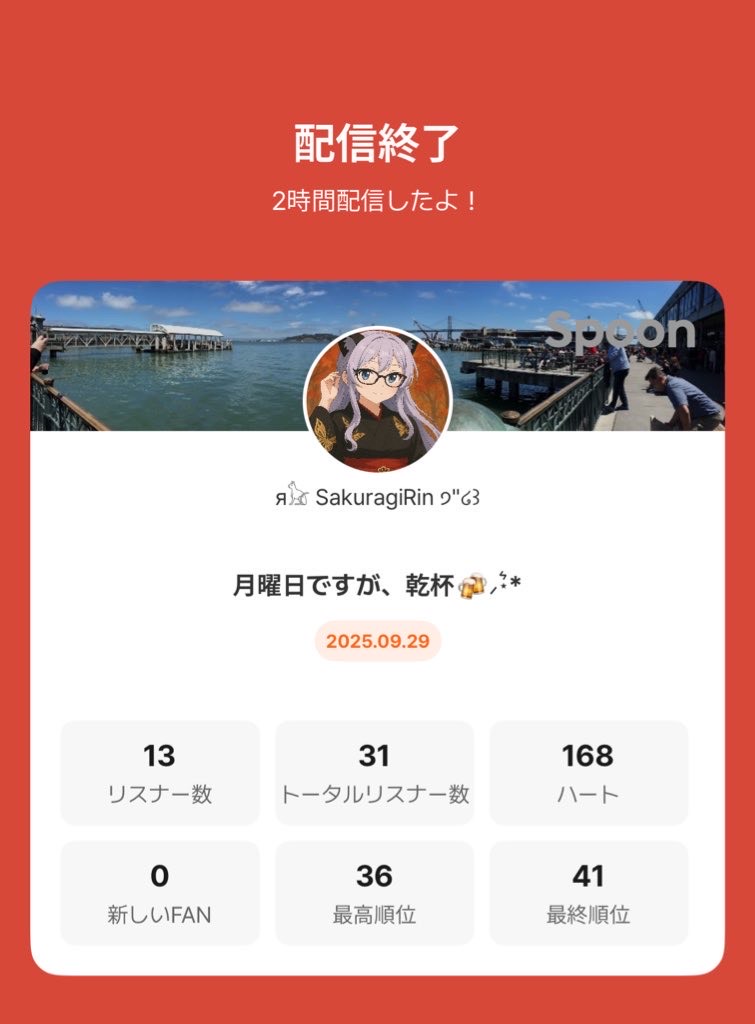Select the number 36 best rank
This screenshot has width=755, height=1024.
[377, 878]
